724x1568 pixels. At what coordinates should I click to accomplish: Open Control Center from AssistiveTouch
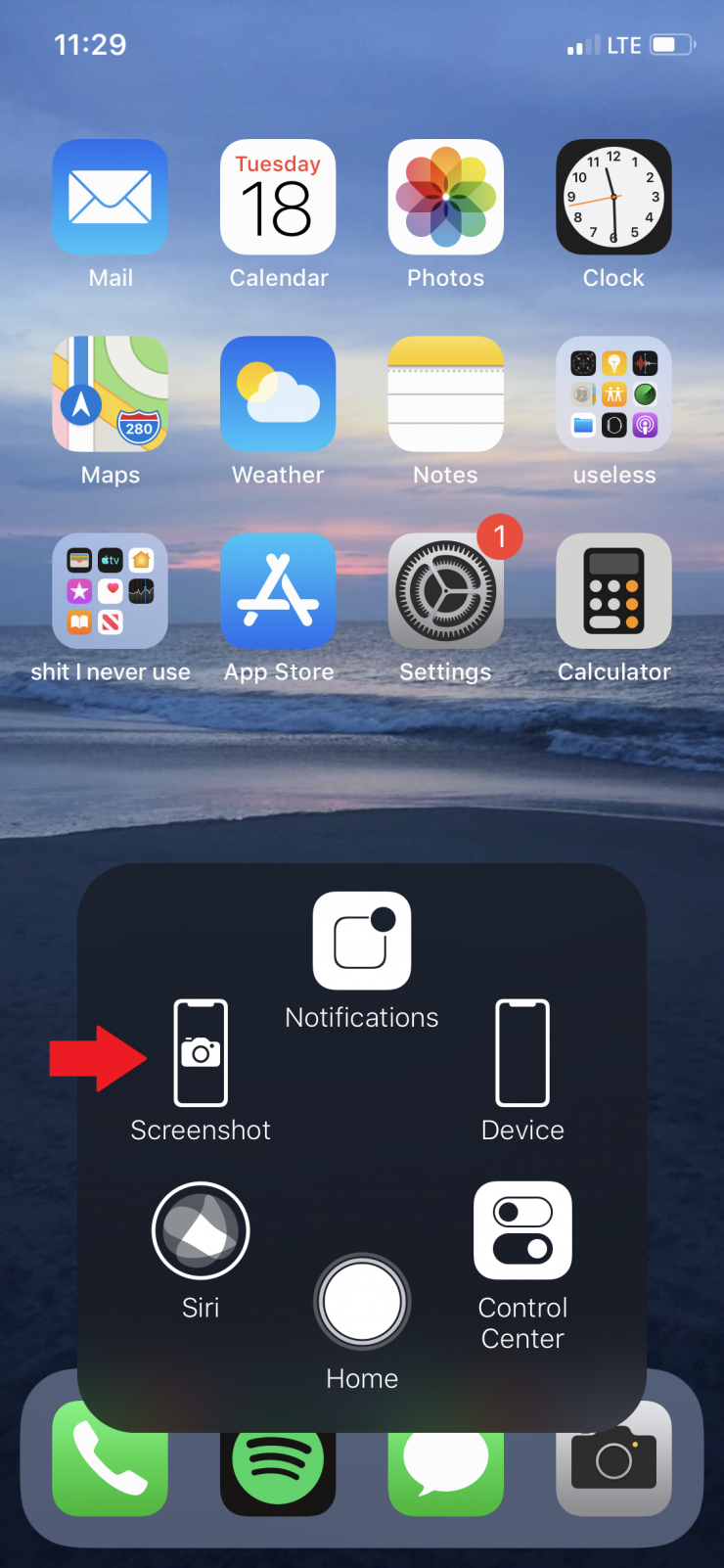coord(522,1230)
